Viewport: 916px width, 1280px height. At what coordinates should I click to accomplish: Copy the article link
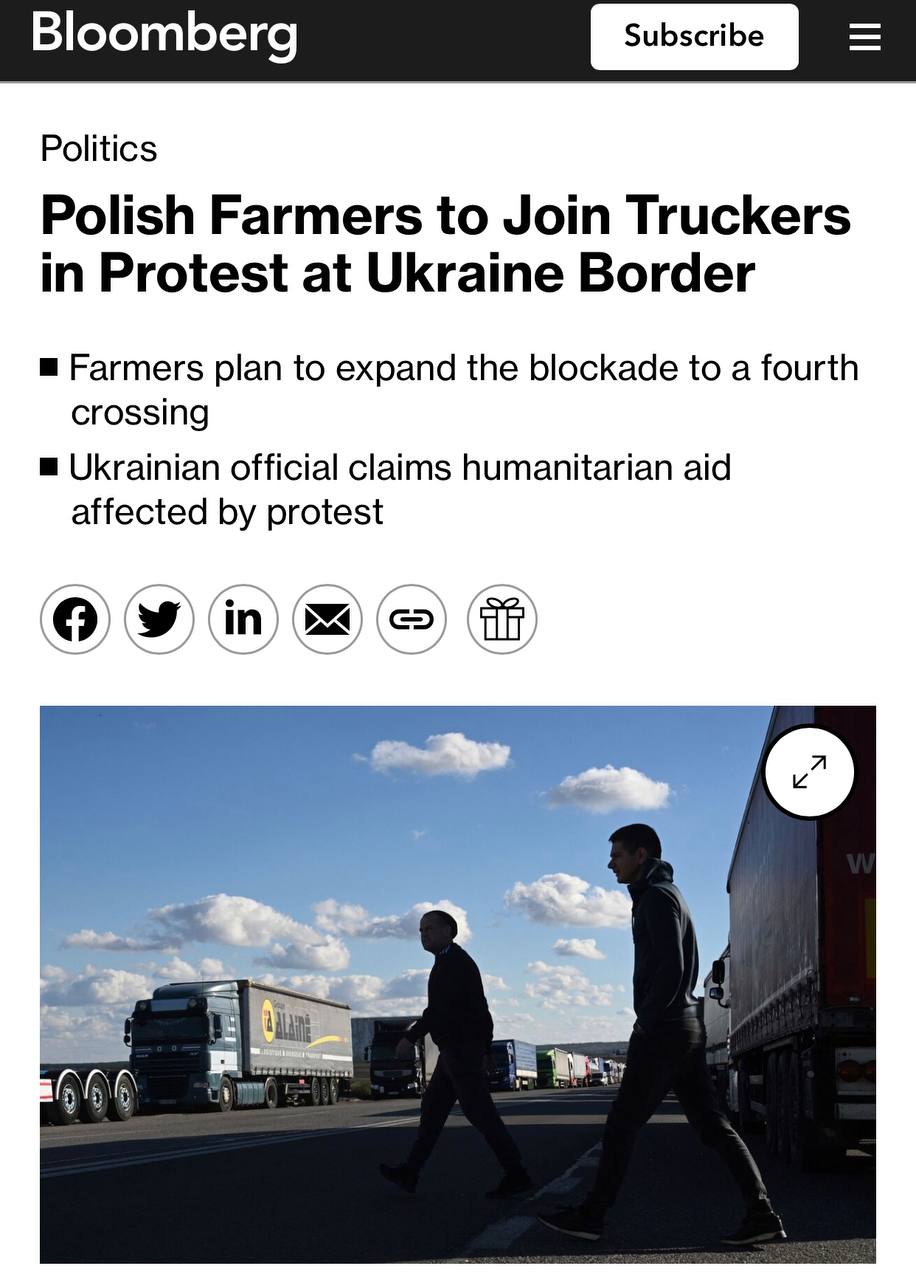411,620
